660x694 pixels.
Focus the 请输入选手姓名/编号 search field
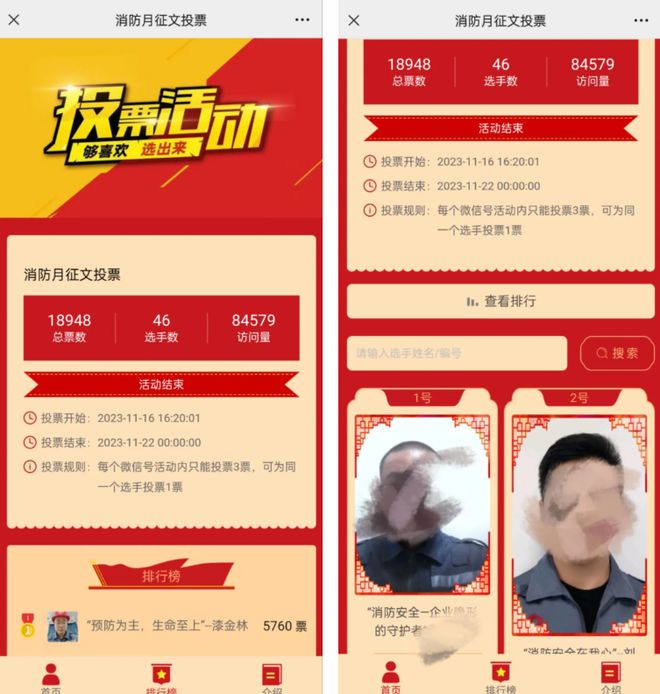click(457, 353)
